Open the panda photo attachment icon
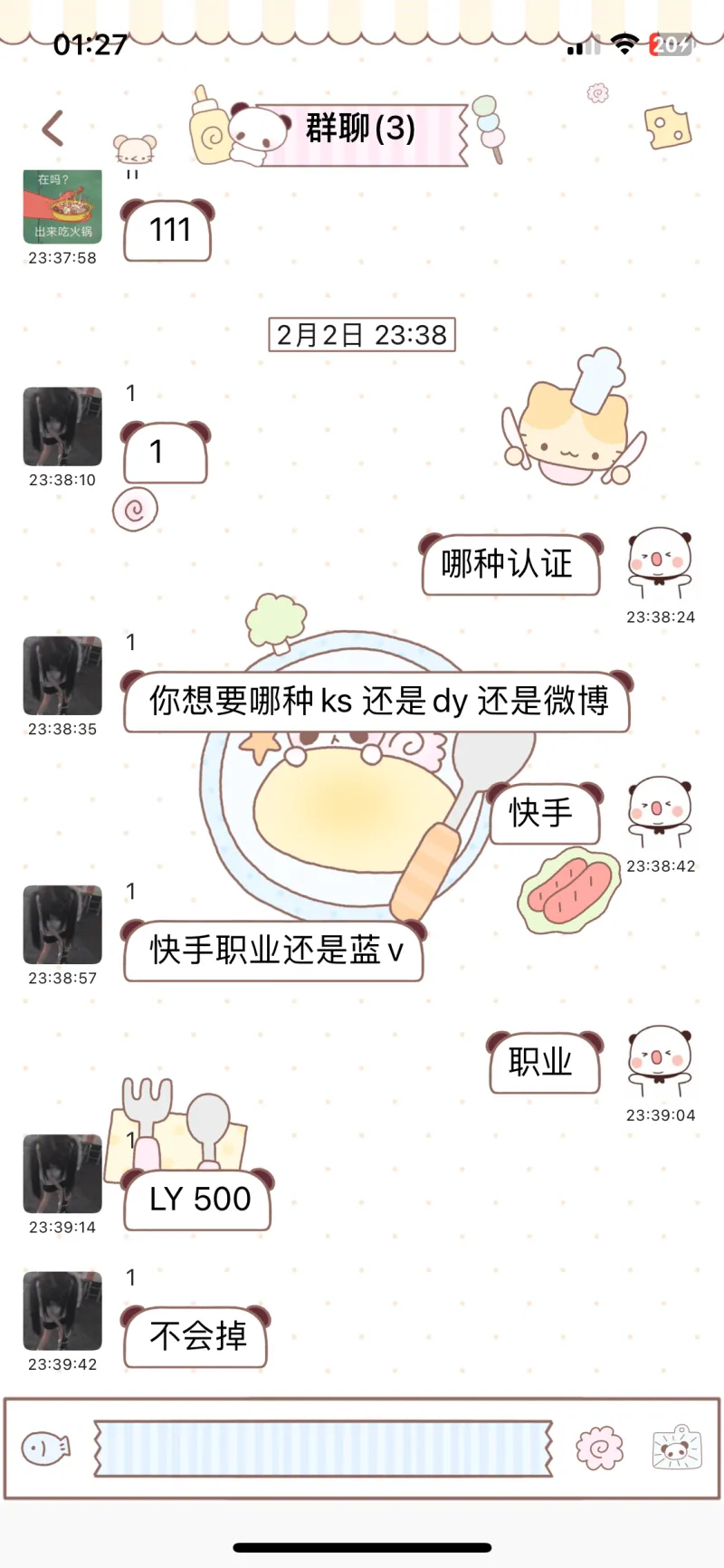The width and height of the screenshot is (724, 1568). (676, 1448)
